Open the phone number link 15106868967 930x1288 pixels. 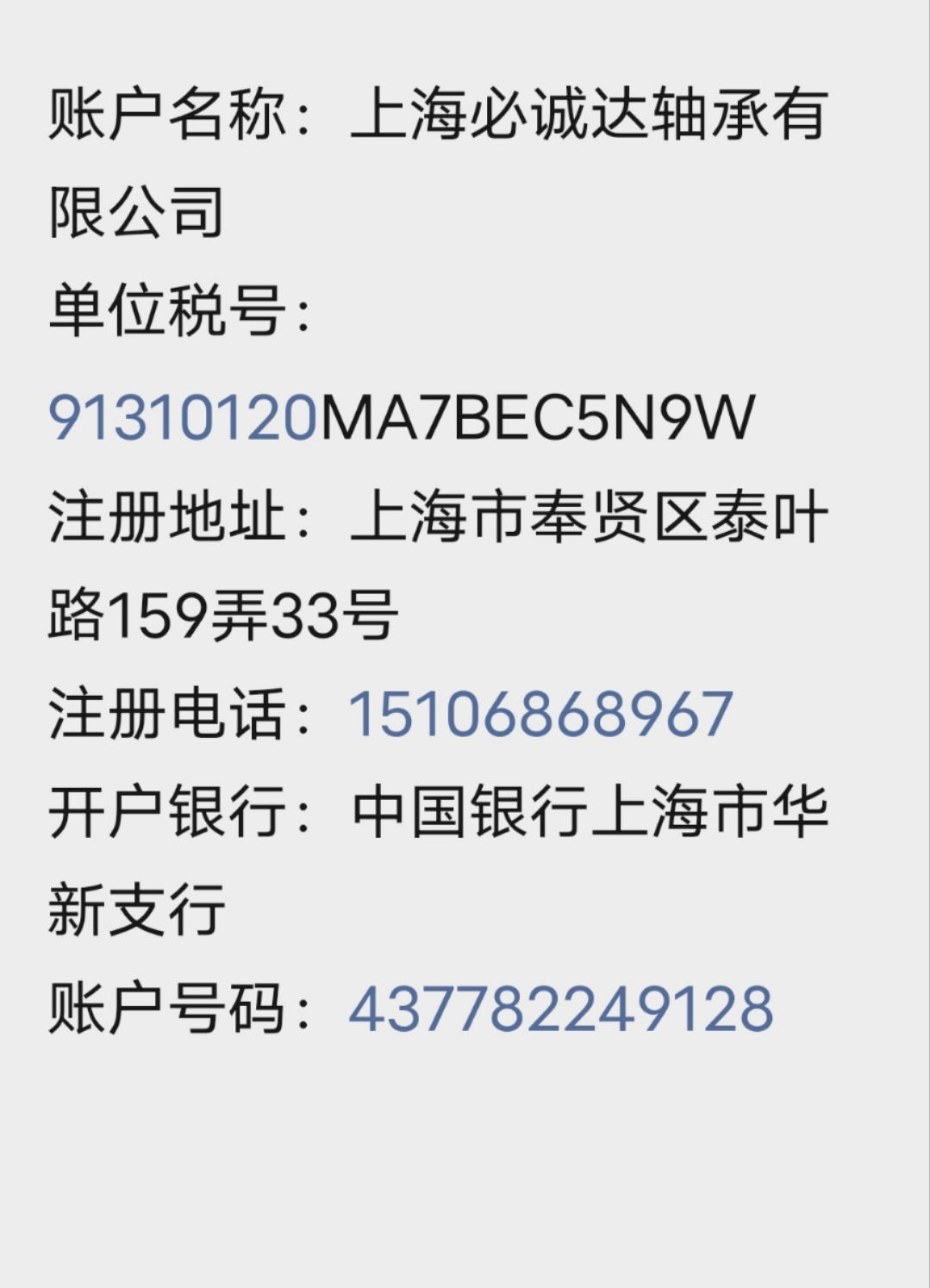pyautogui.click(x=540, y=715)
